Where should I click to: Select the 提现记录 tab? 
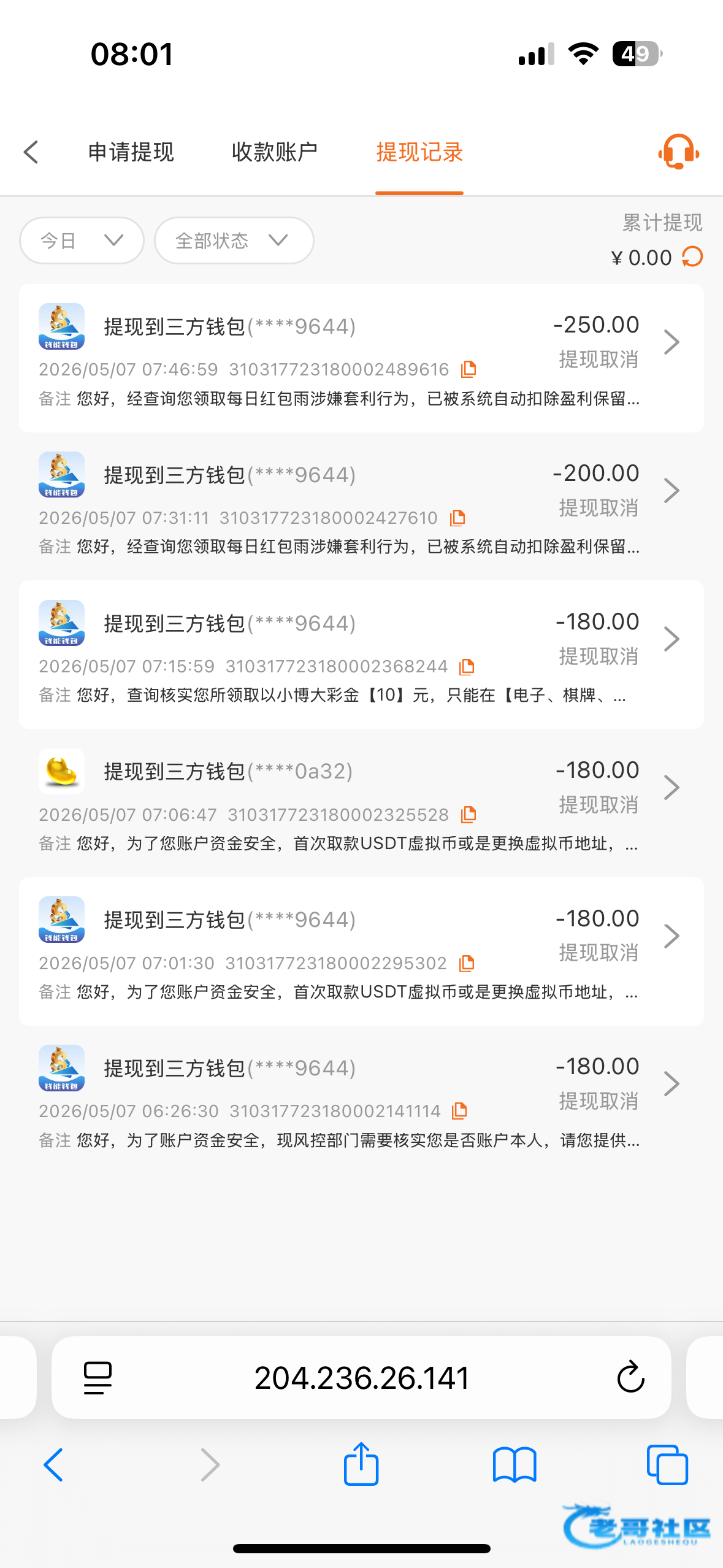[419, 152]
